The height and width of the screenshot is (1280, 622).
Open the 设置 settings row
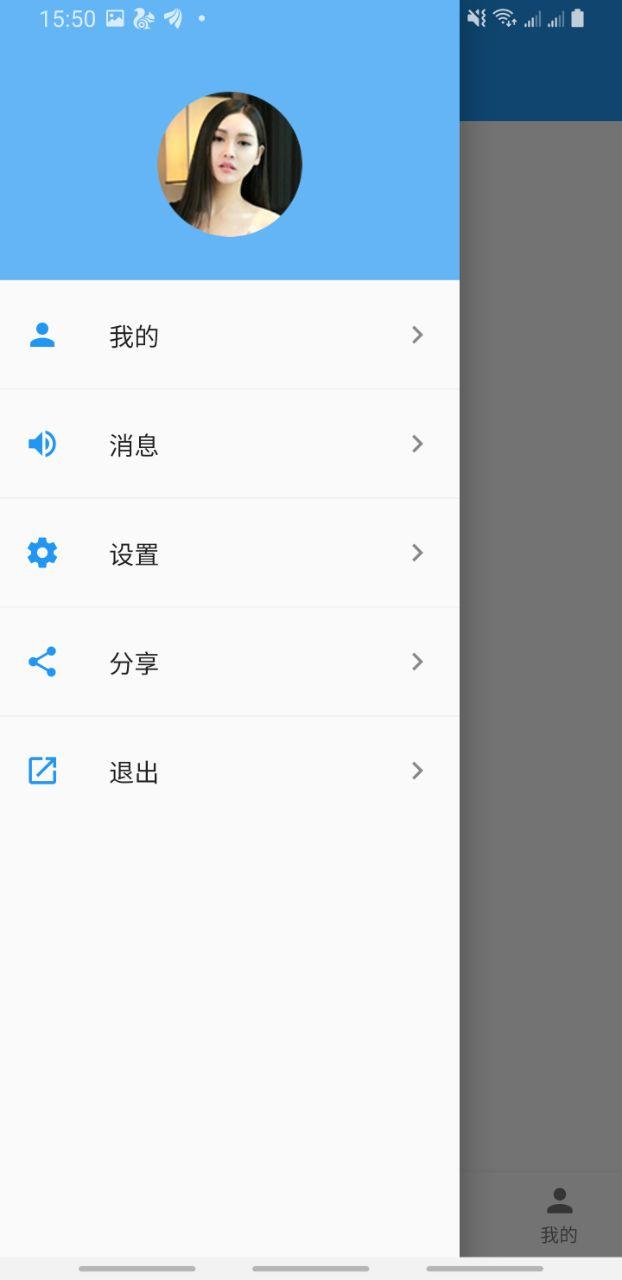coord(229,554)
